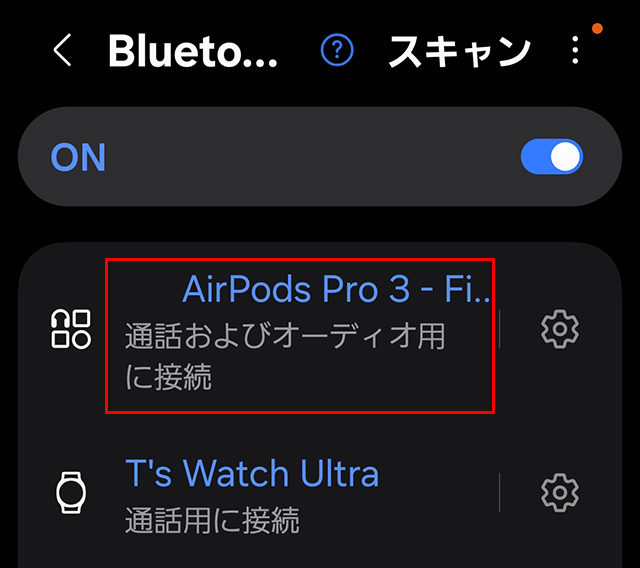
Task: Turn off the Bluetooth switch
Action: 552,157
